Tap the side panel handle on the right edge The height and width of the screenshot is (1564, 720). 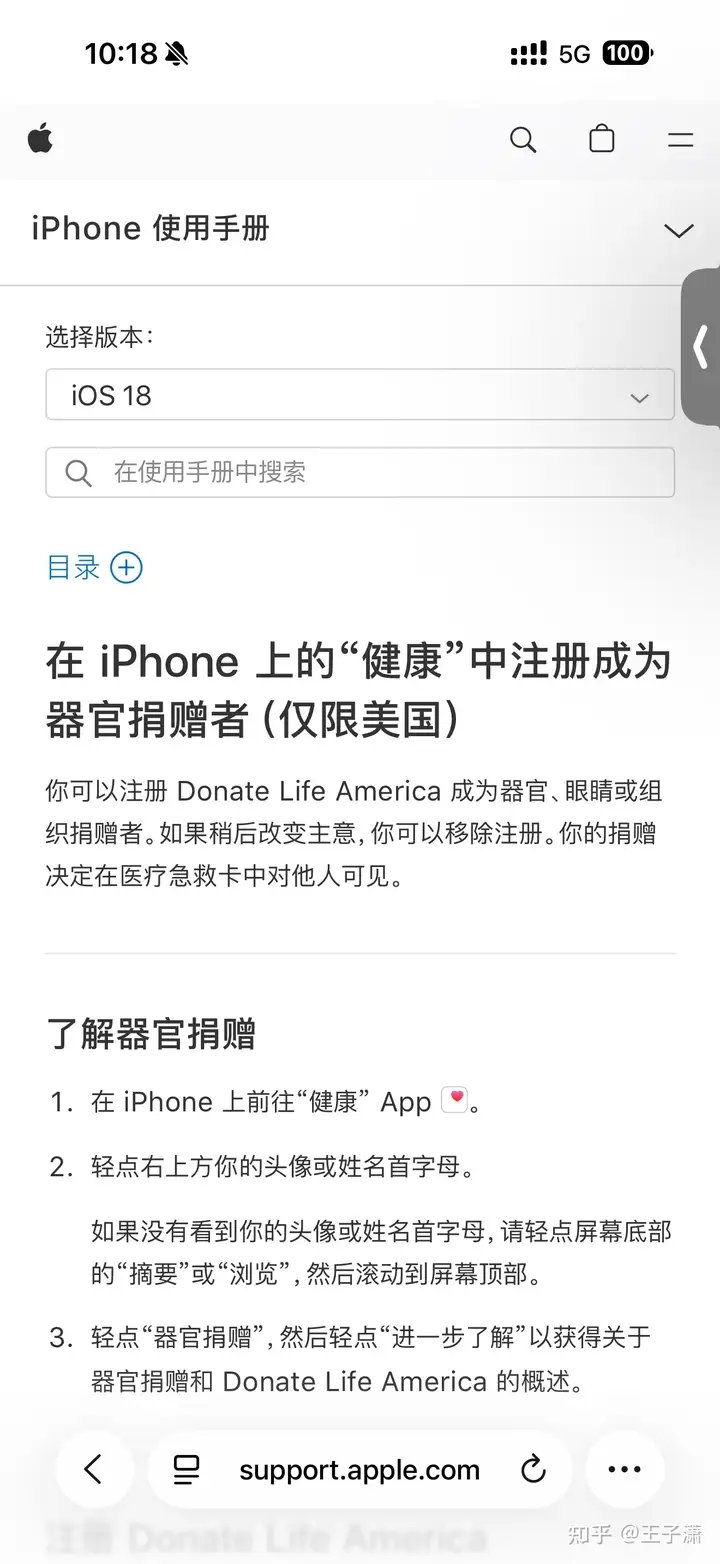click(703, 348)
